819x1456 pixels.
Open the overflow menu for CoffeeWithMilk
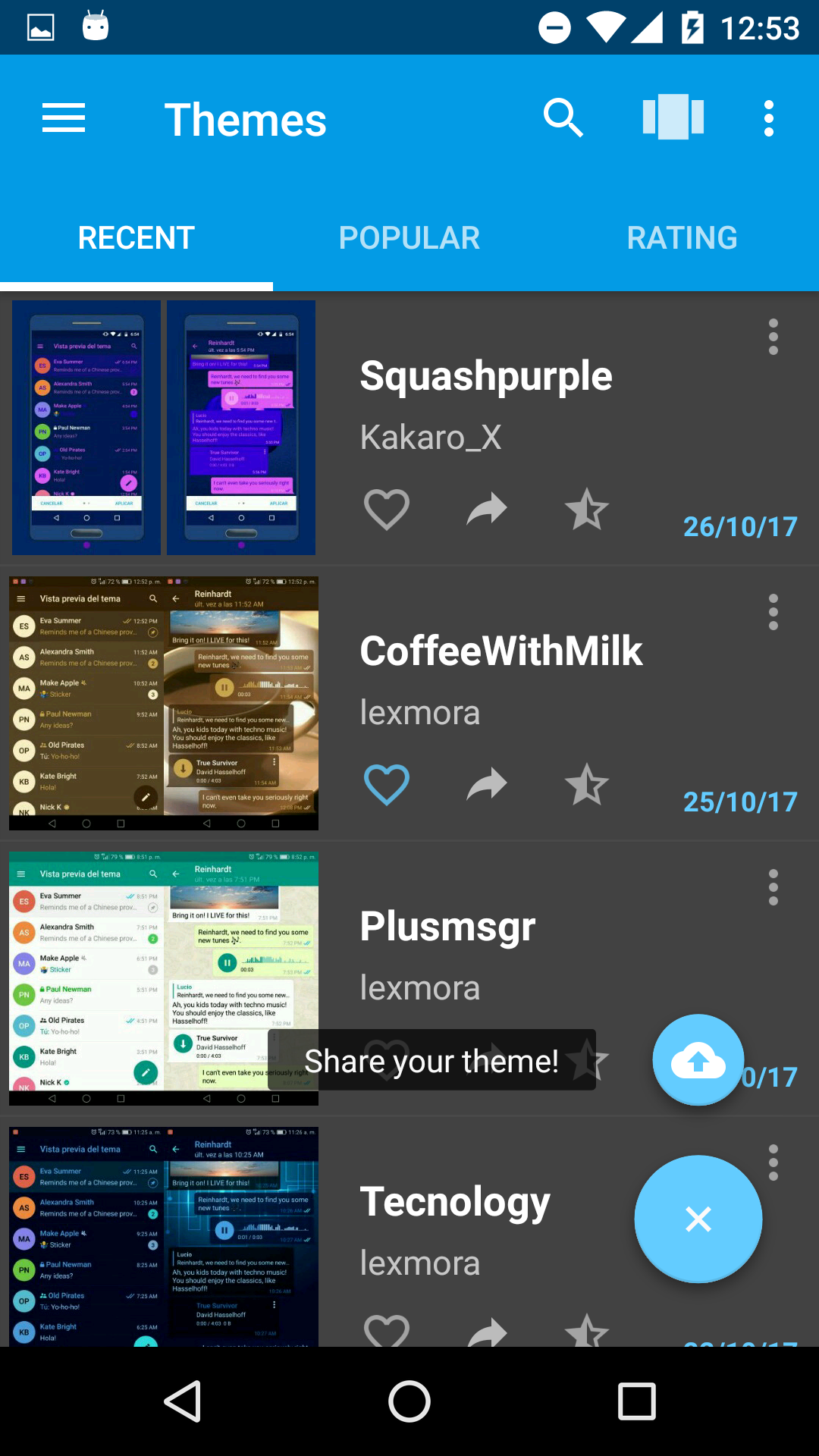pyautogui.click(x=773, y=613)
